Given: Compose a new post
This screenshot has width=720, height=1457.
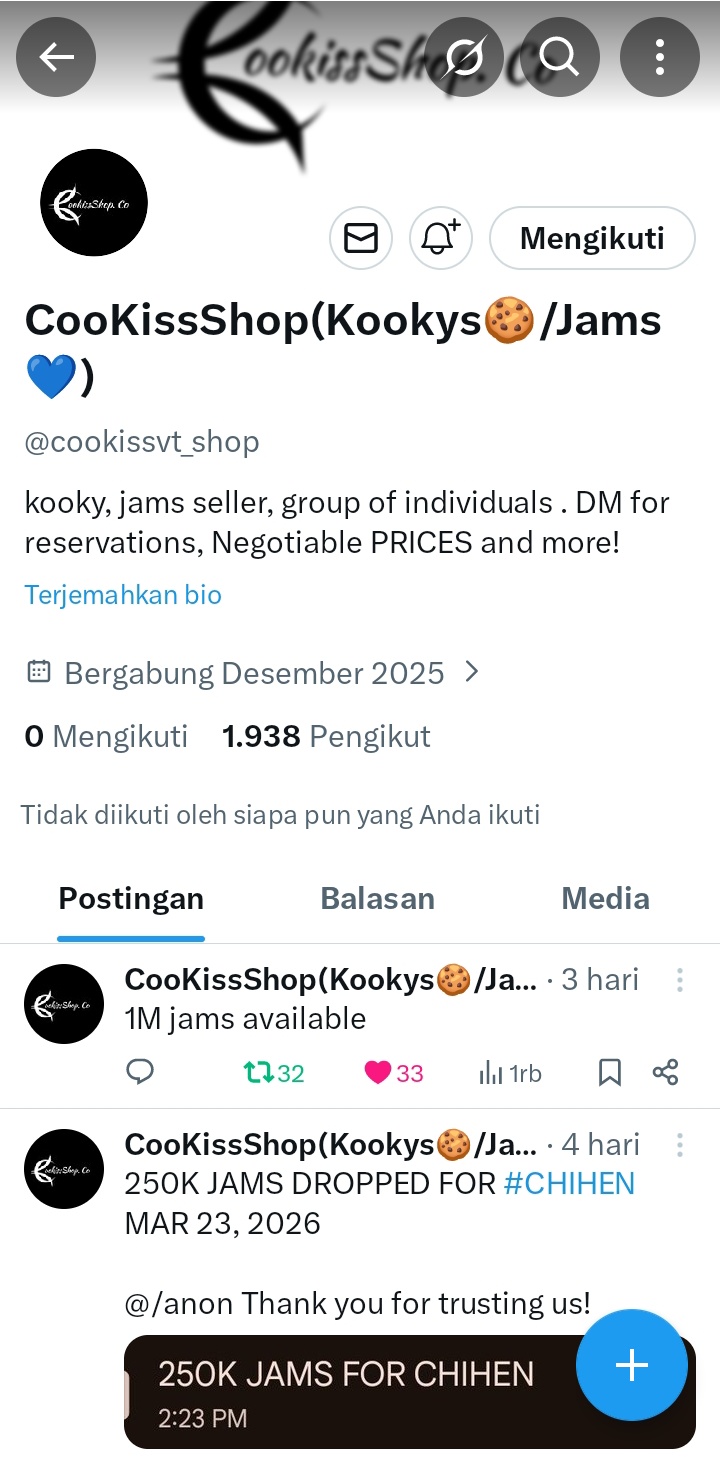Looking at the screenshot, I should 632,1365.
